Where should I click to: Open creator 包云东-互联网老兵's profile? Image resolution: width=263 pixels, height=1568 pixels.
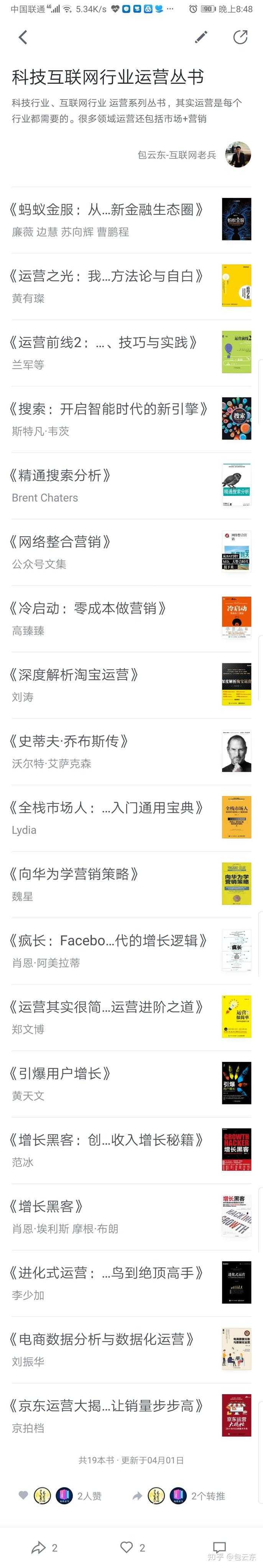point(237,155)
